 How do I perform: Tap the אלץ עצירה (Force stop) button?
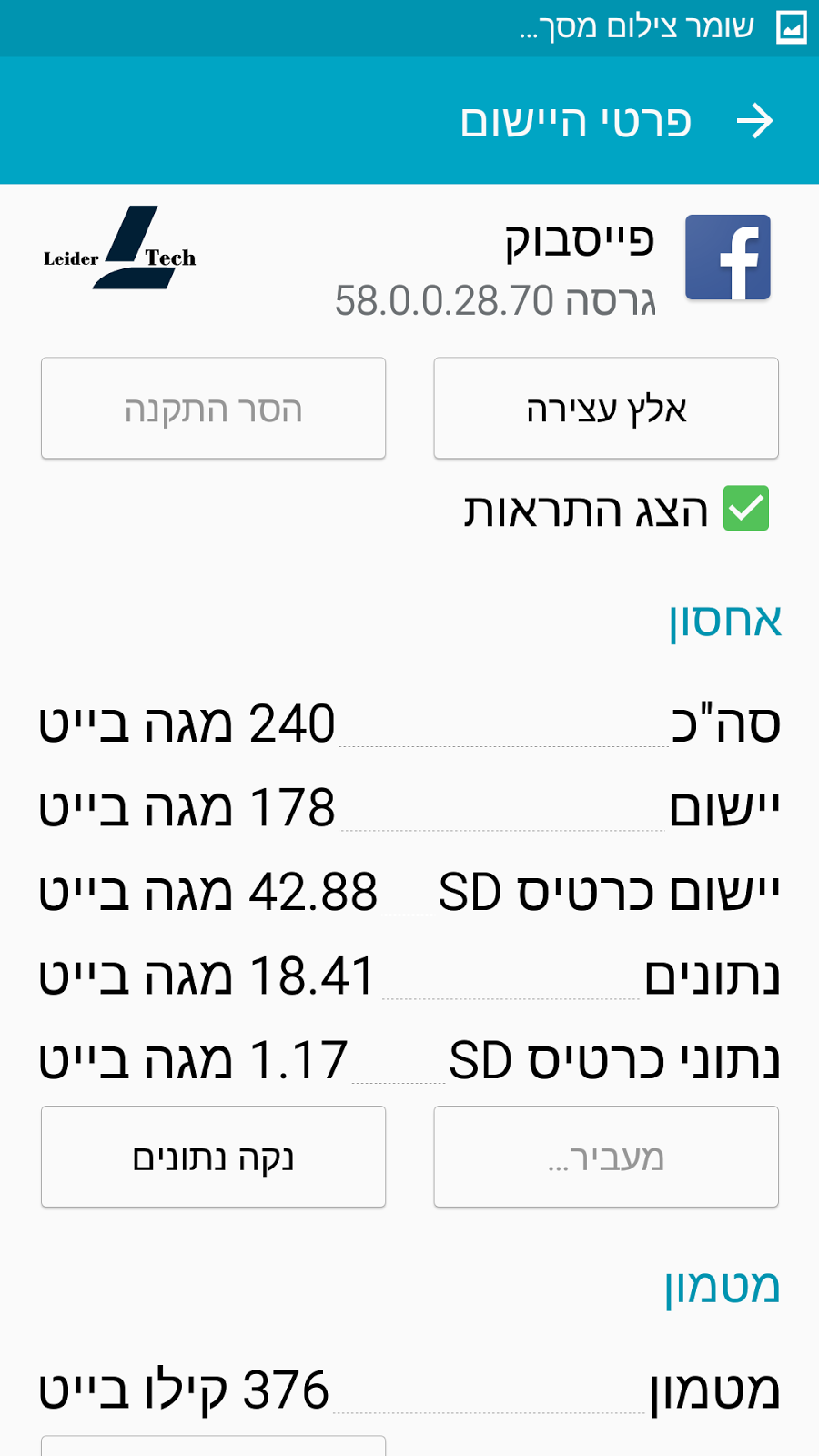pyautogui.click(x=606, y=409)
